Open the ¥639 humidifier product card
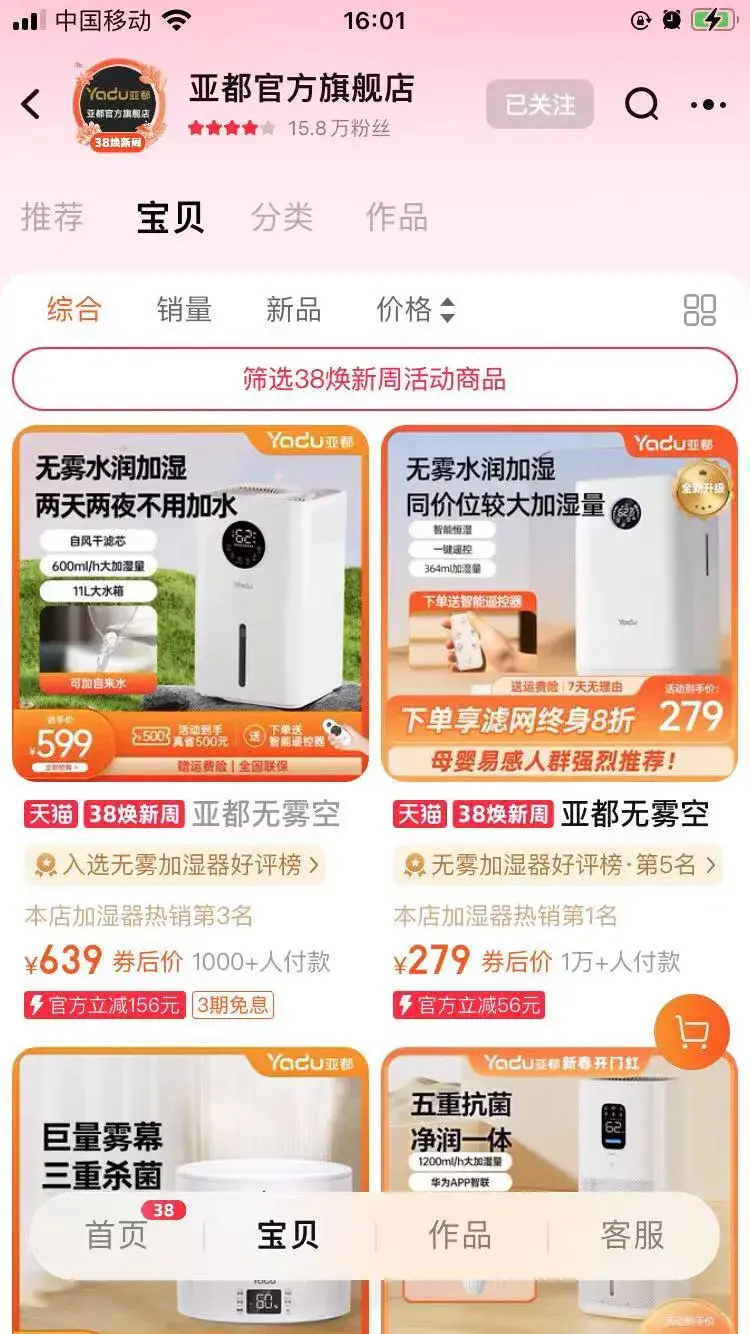Screen dimensions: 750x1334 [x=190, y=604]
